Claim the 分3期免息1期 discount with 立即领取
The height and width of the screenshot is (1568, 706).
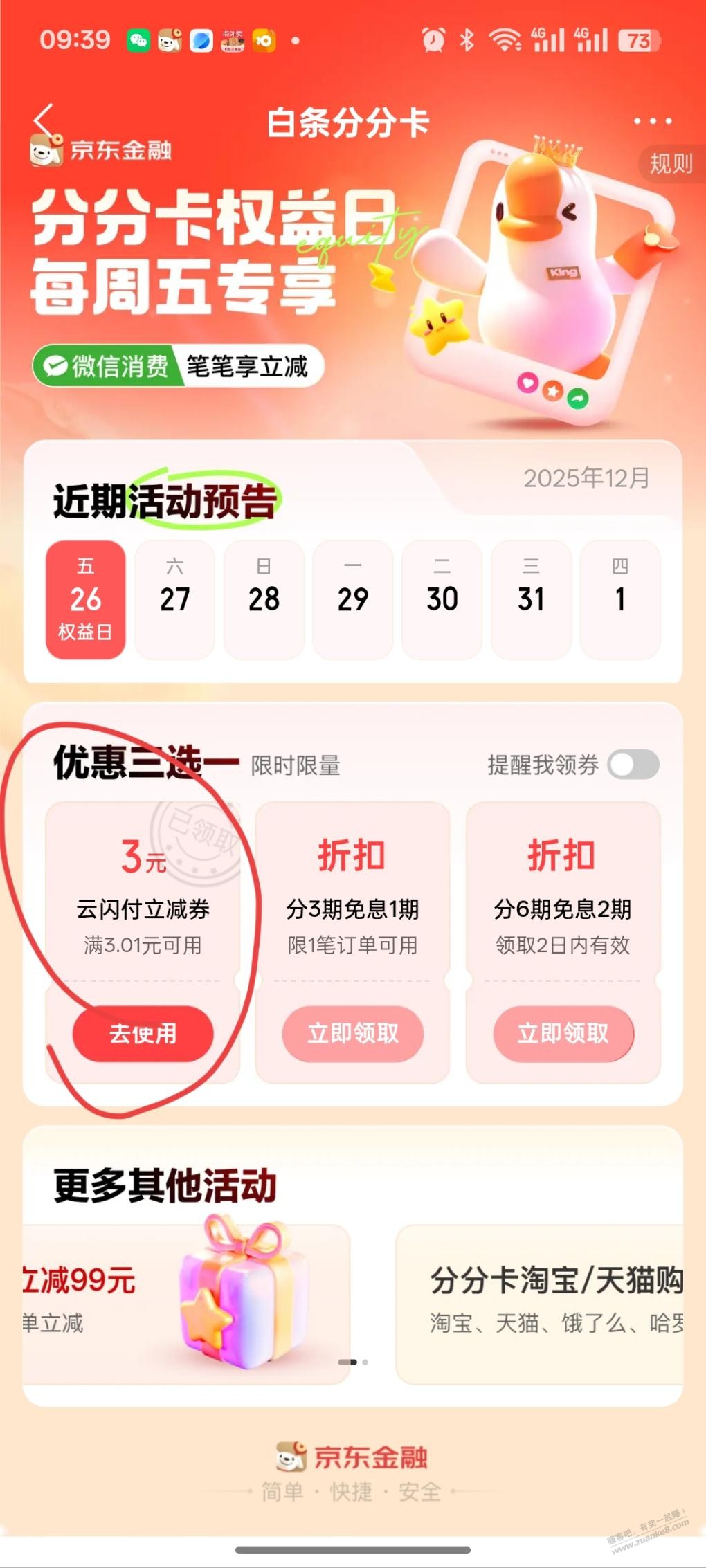[352, 1033]
